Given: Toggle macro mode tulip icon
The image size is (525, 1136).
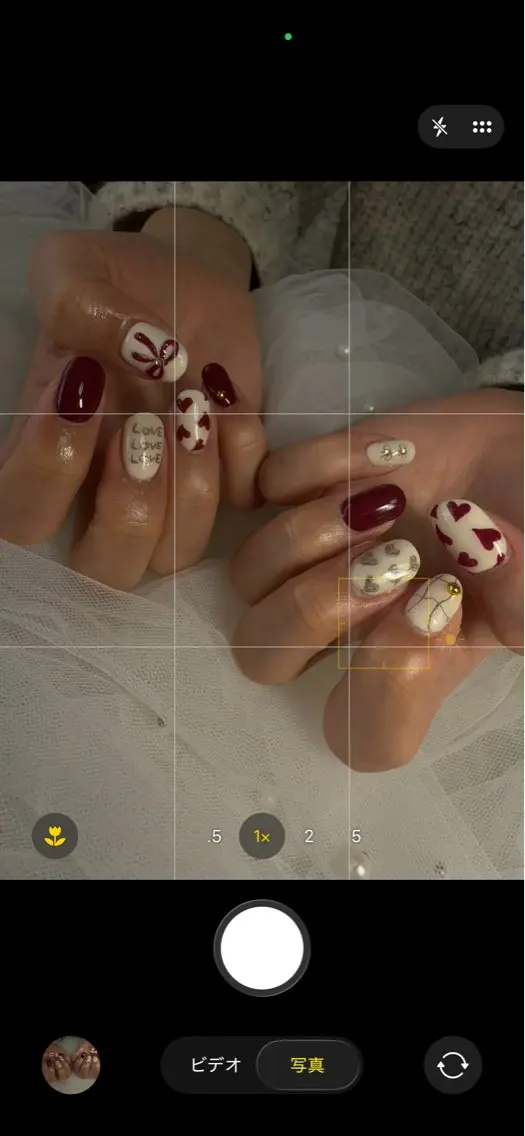Looking at the screenshot, I should click(x=55, y=836).
